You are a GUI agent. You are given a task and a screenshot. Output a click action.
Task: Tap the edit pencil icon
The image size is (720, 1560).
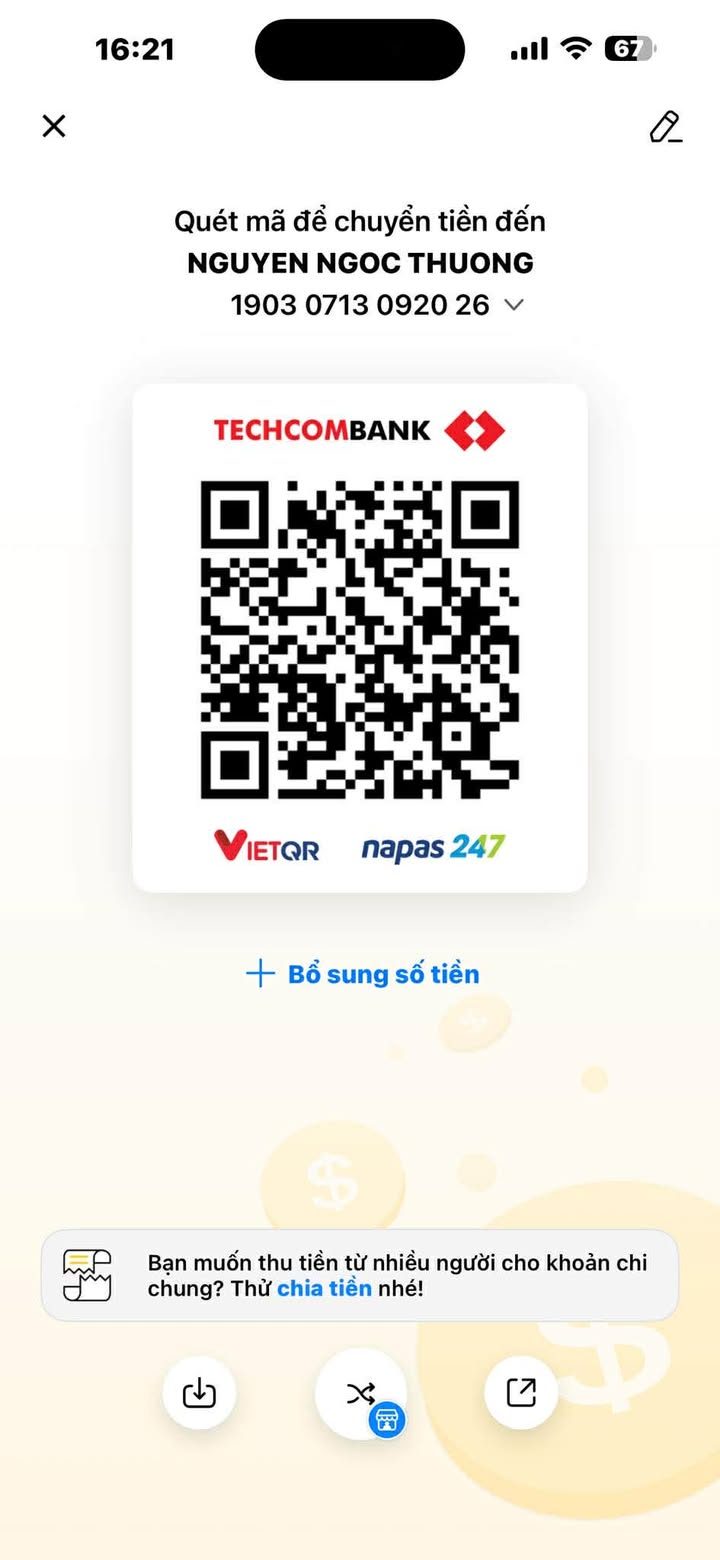[665, 127]
